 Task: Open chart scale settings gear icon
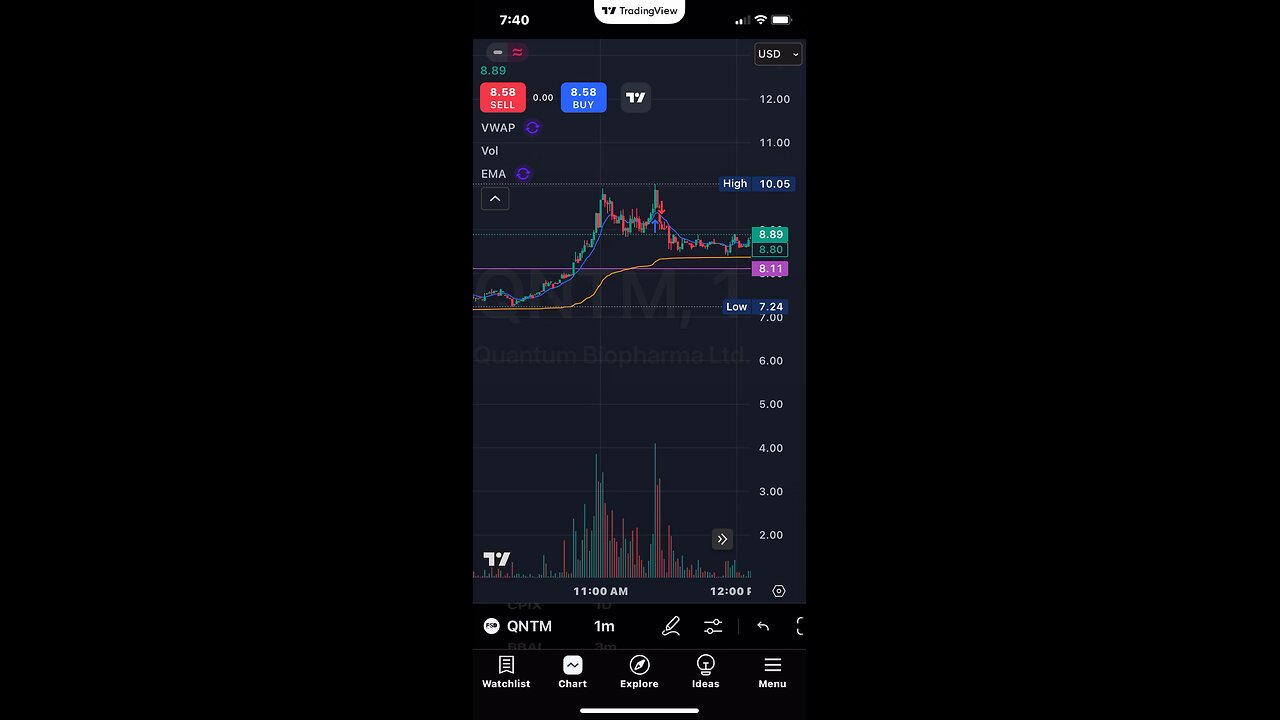pos(779,591)
